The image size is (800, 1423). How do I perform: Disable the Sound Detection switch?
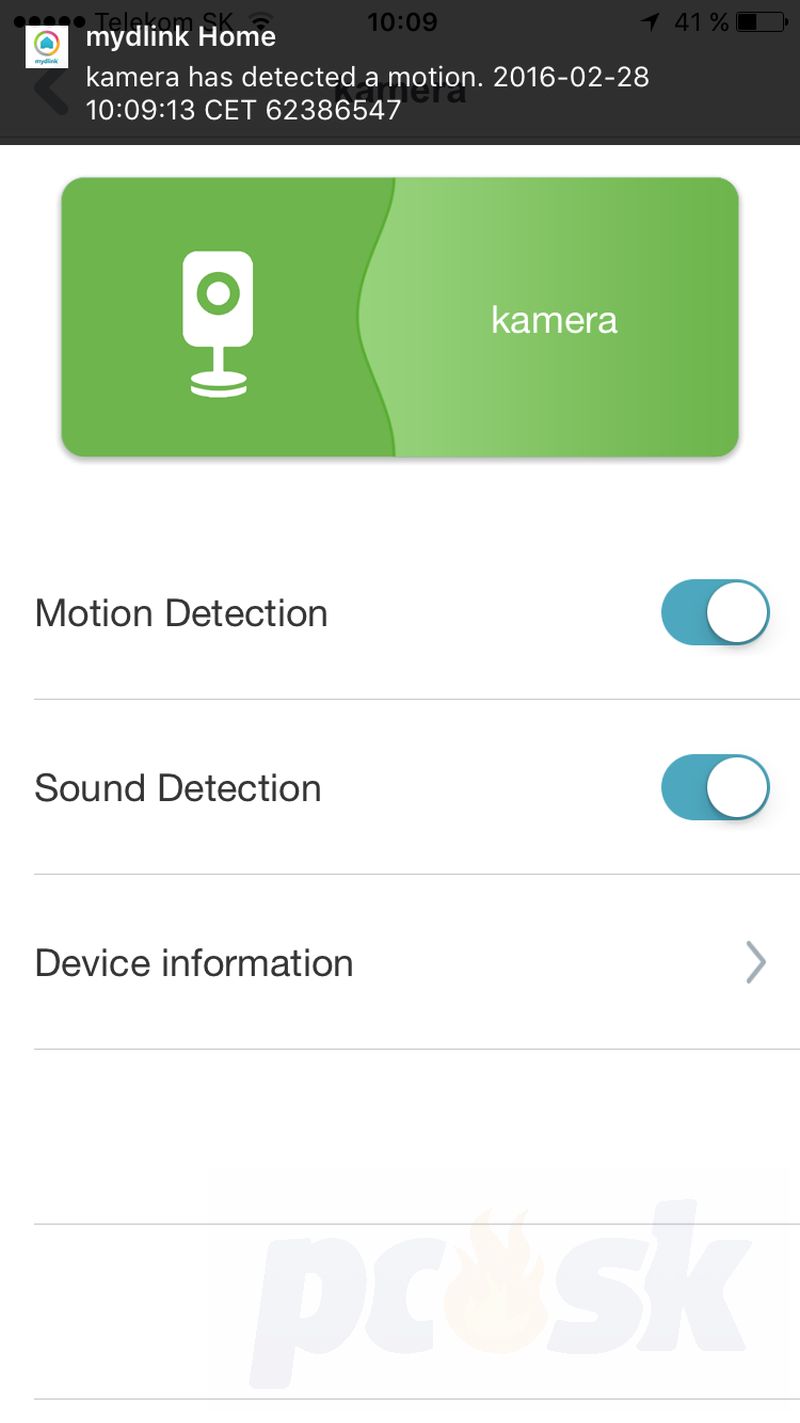click(x=715, y=787)
